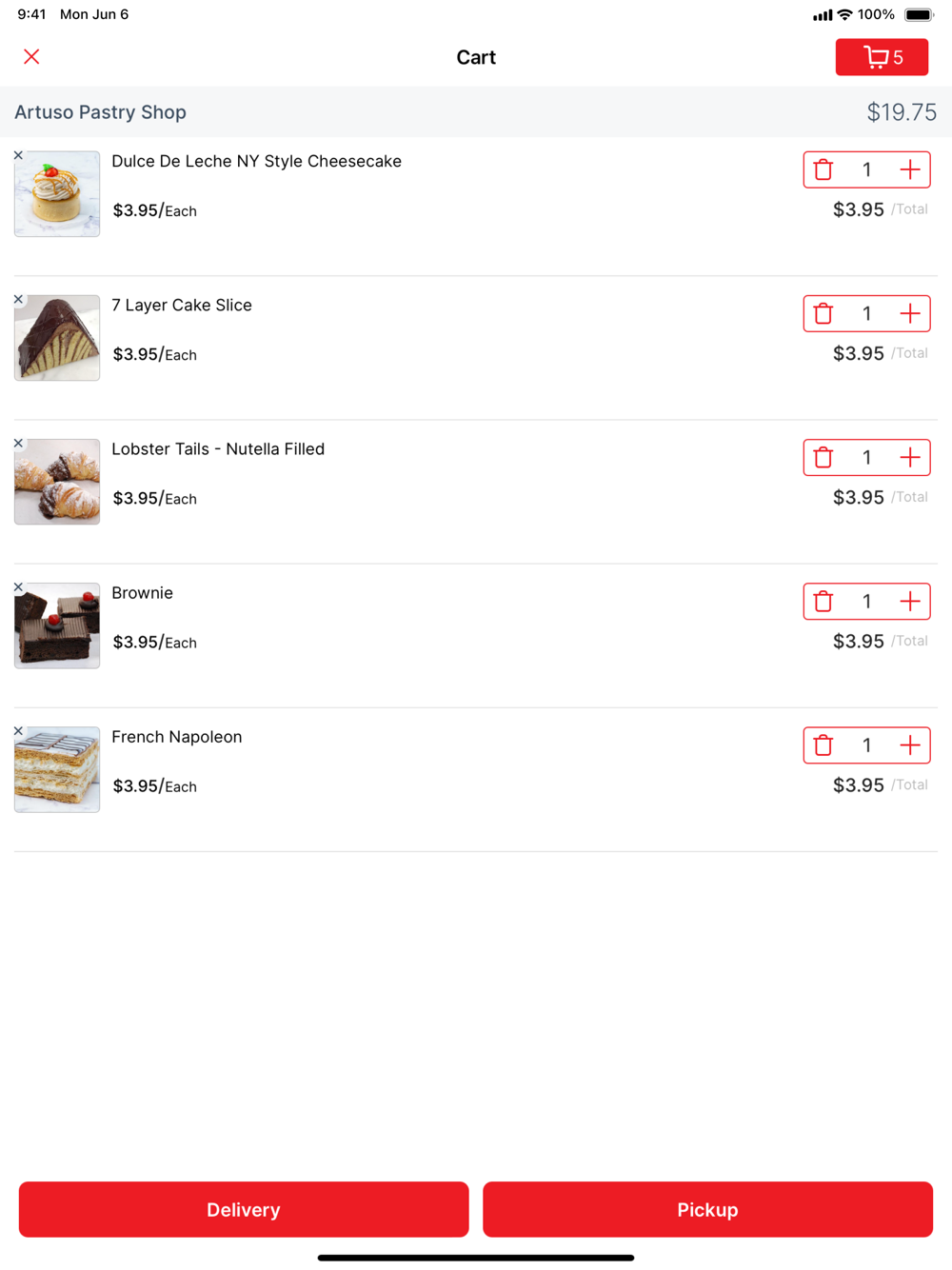This screenshot has height=1270, width=952.
Task: Choose Pickup for this order
Action: [x=707, y=1209]
